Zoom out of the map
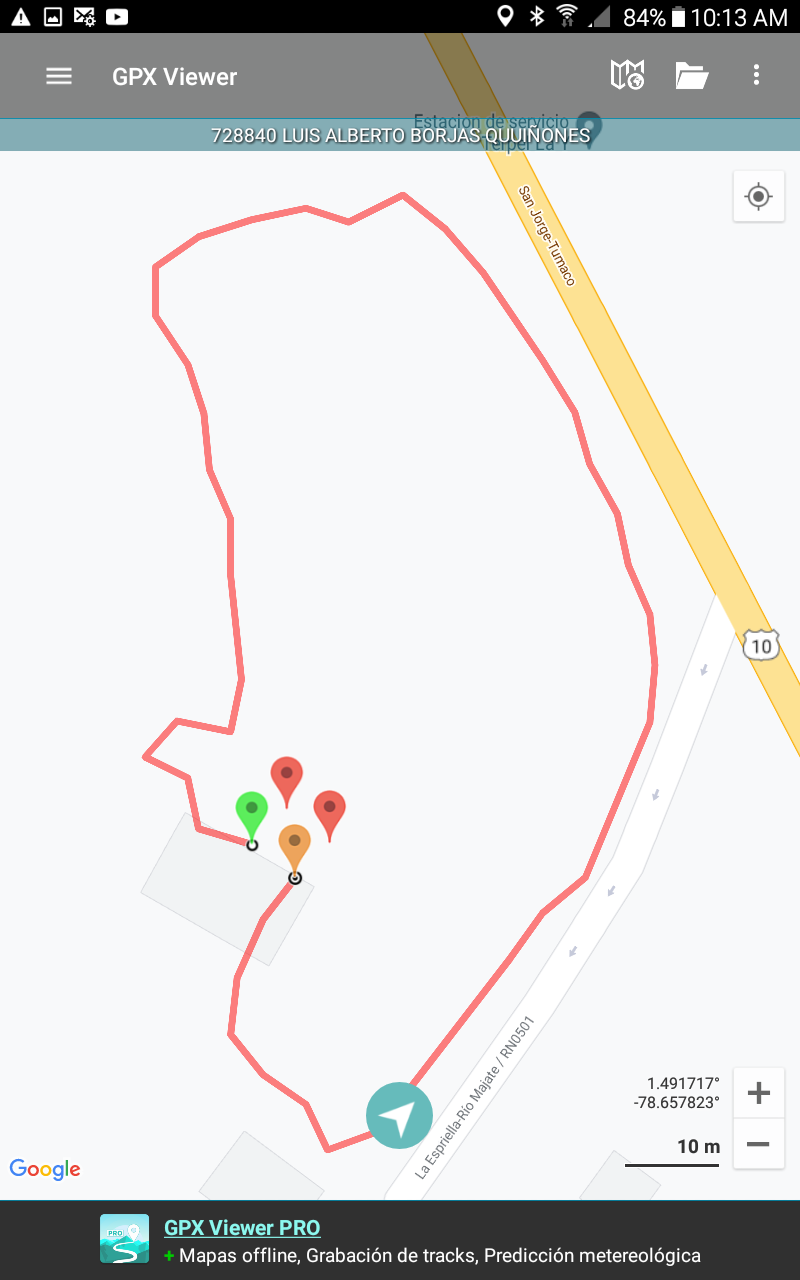The image size is (800, 1280). [x=758, y=1144]
